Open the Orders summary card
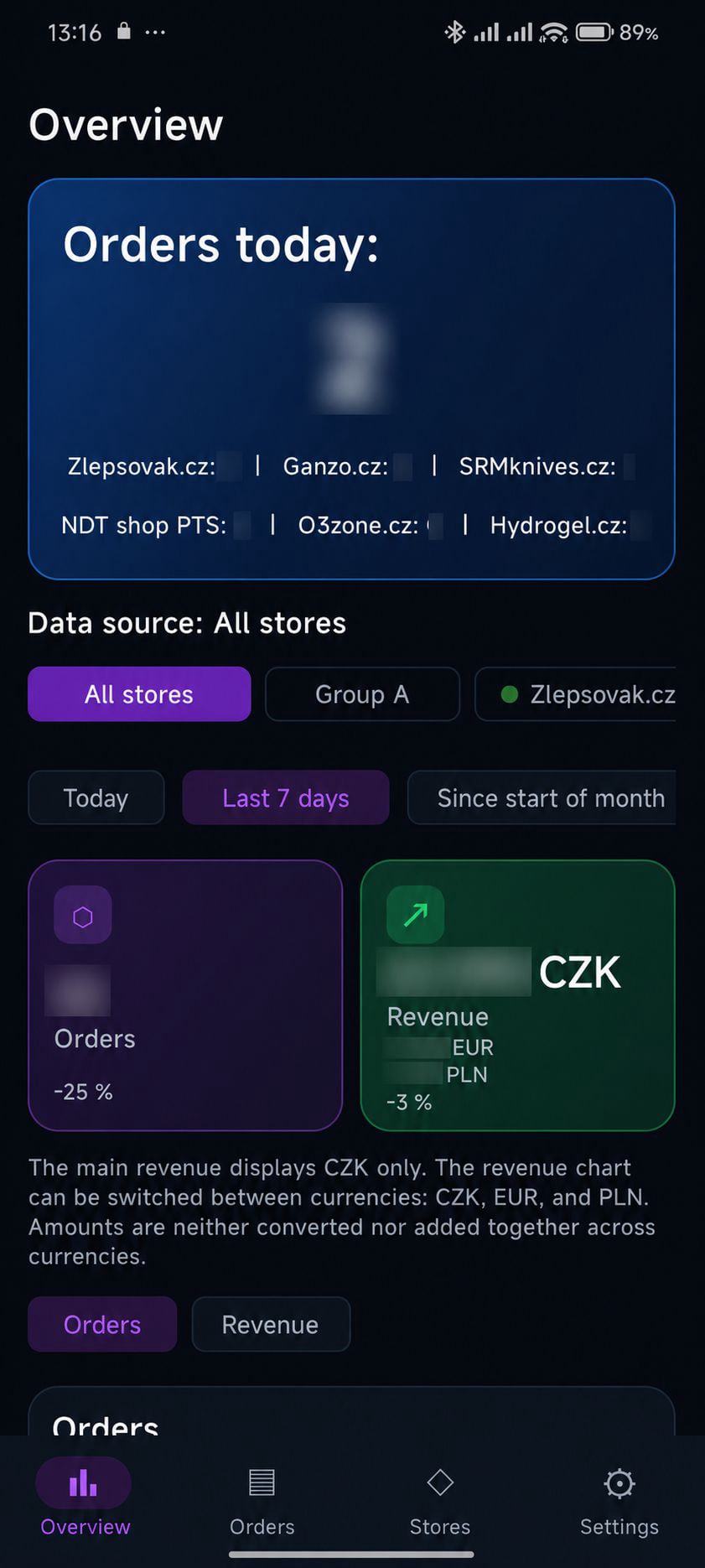Screen dimensions: 705x1568 click(185, 995)
